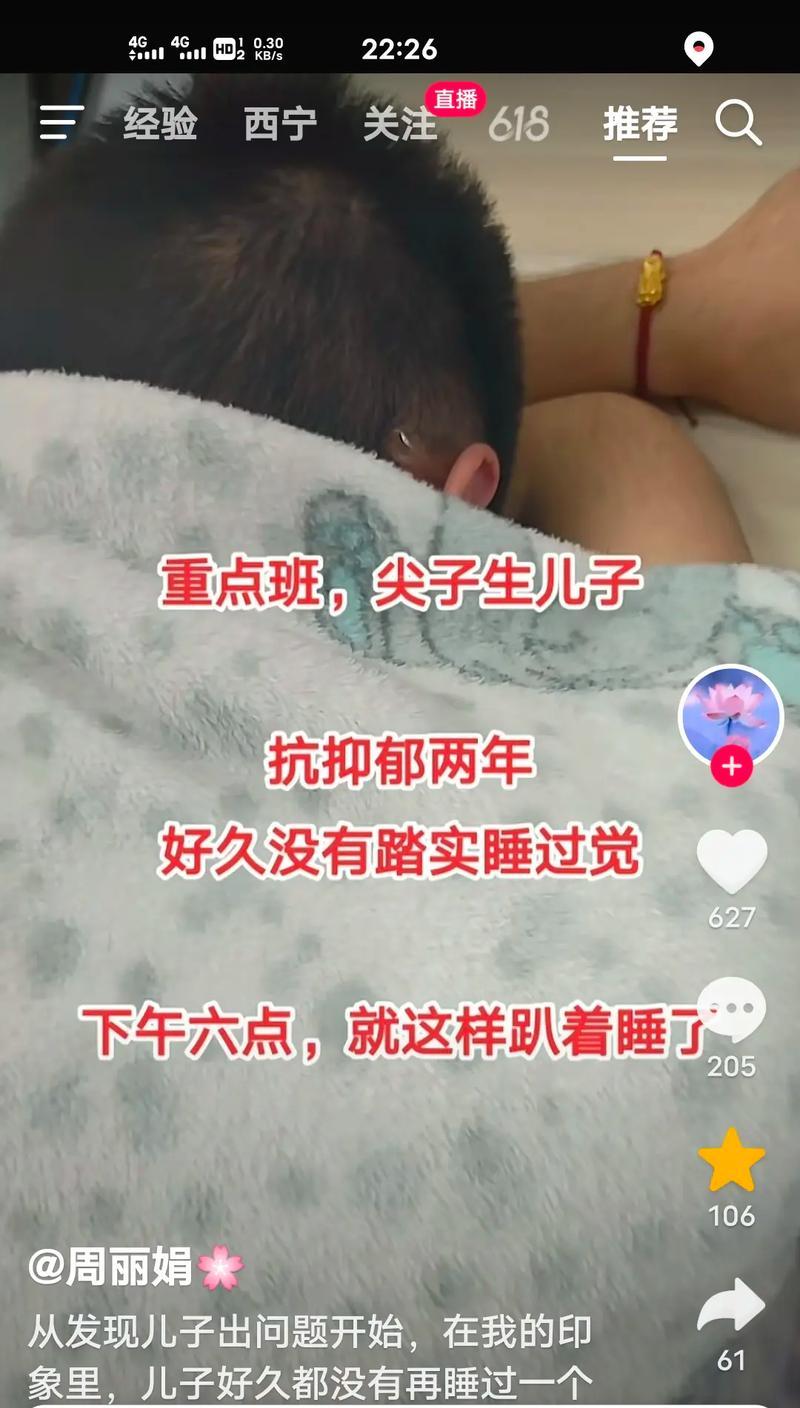Viewport: 800px width, 1408px height.
Task: Follow the author with the plus button
Action: point(731,767)
